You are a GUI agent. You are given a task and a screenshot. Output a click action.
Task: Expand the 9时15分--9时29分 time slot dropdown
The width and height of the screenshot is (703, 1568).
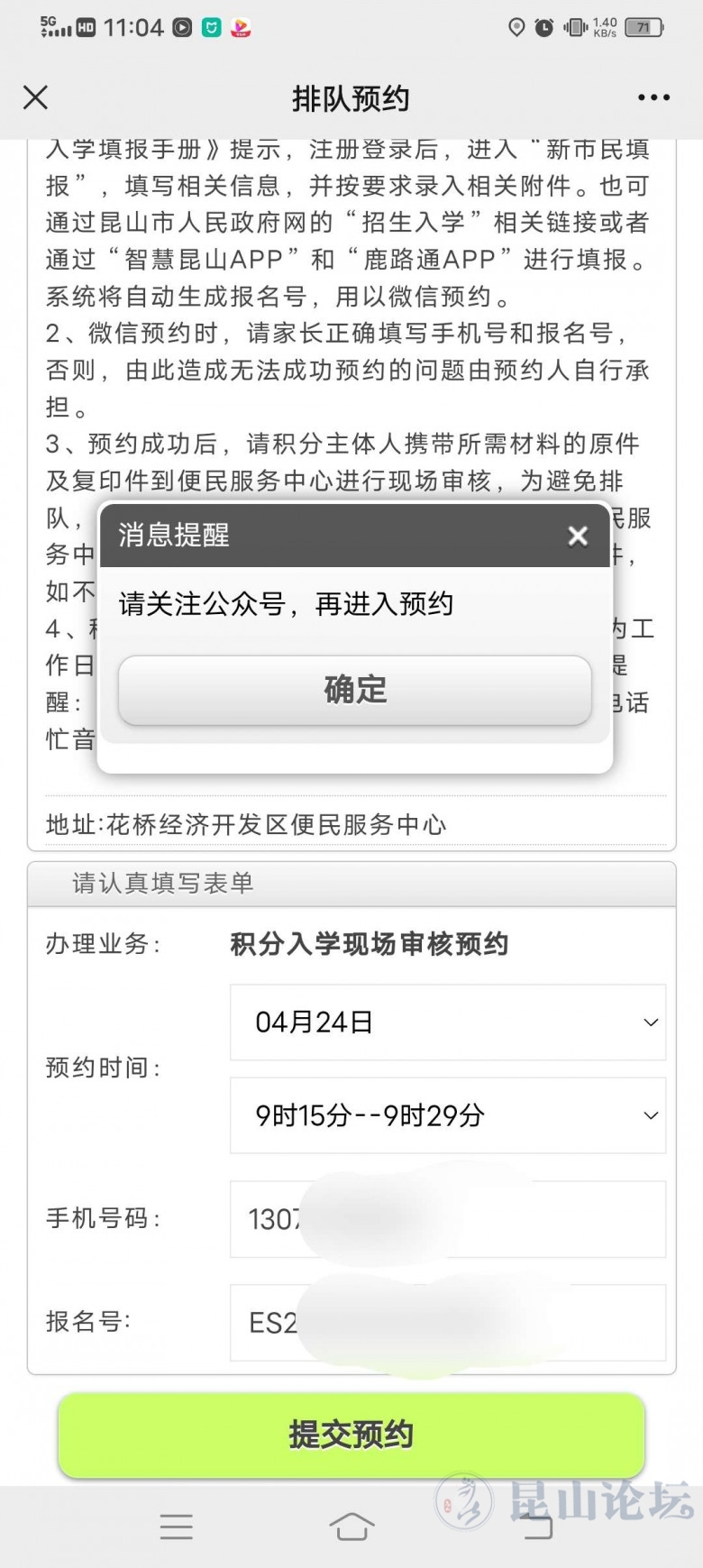(448, 1115)
